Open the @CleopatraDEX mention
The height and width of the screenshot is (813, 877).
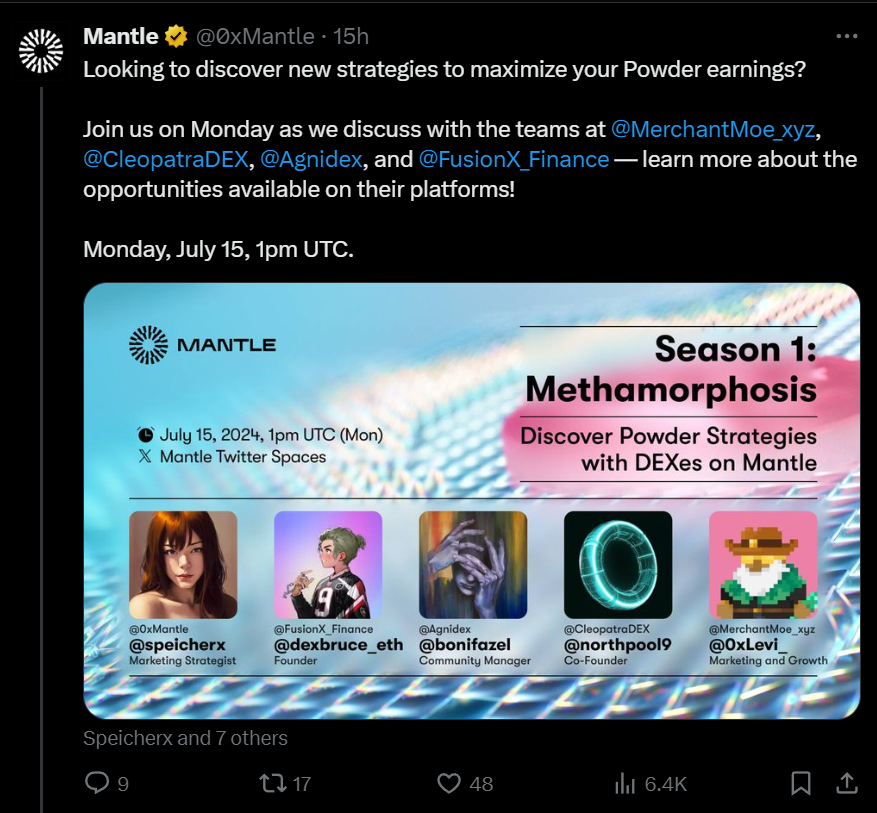point(165,159)
